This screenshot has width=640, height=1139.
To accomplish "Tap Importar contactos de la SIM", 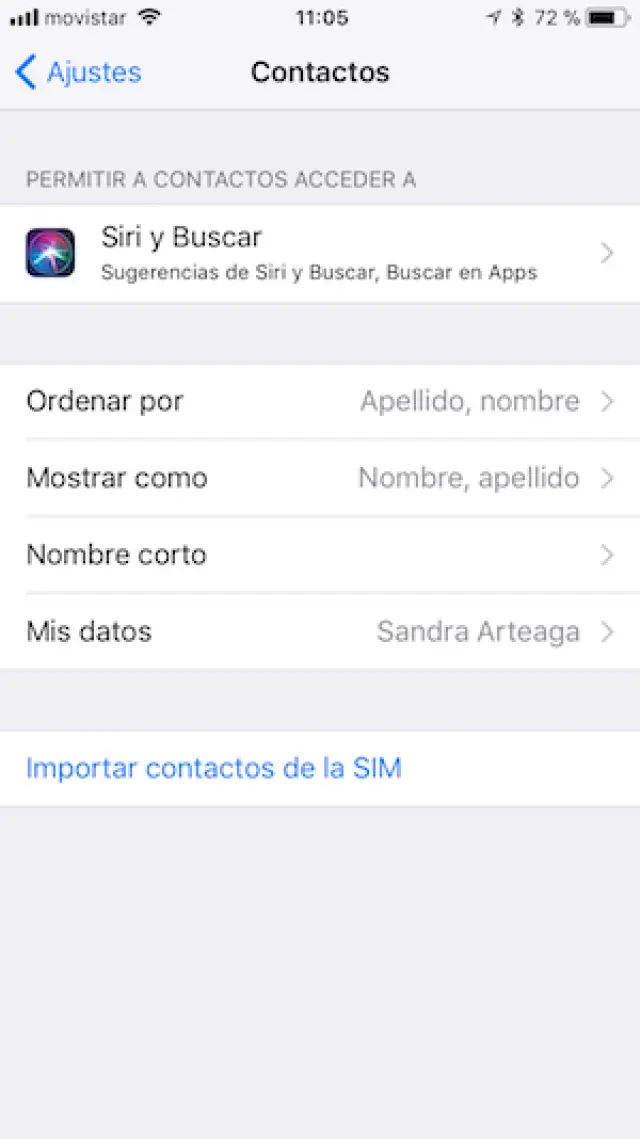I will (214, 768).
